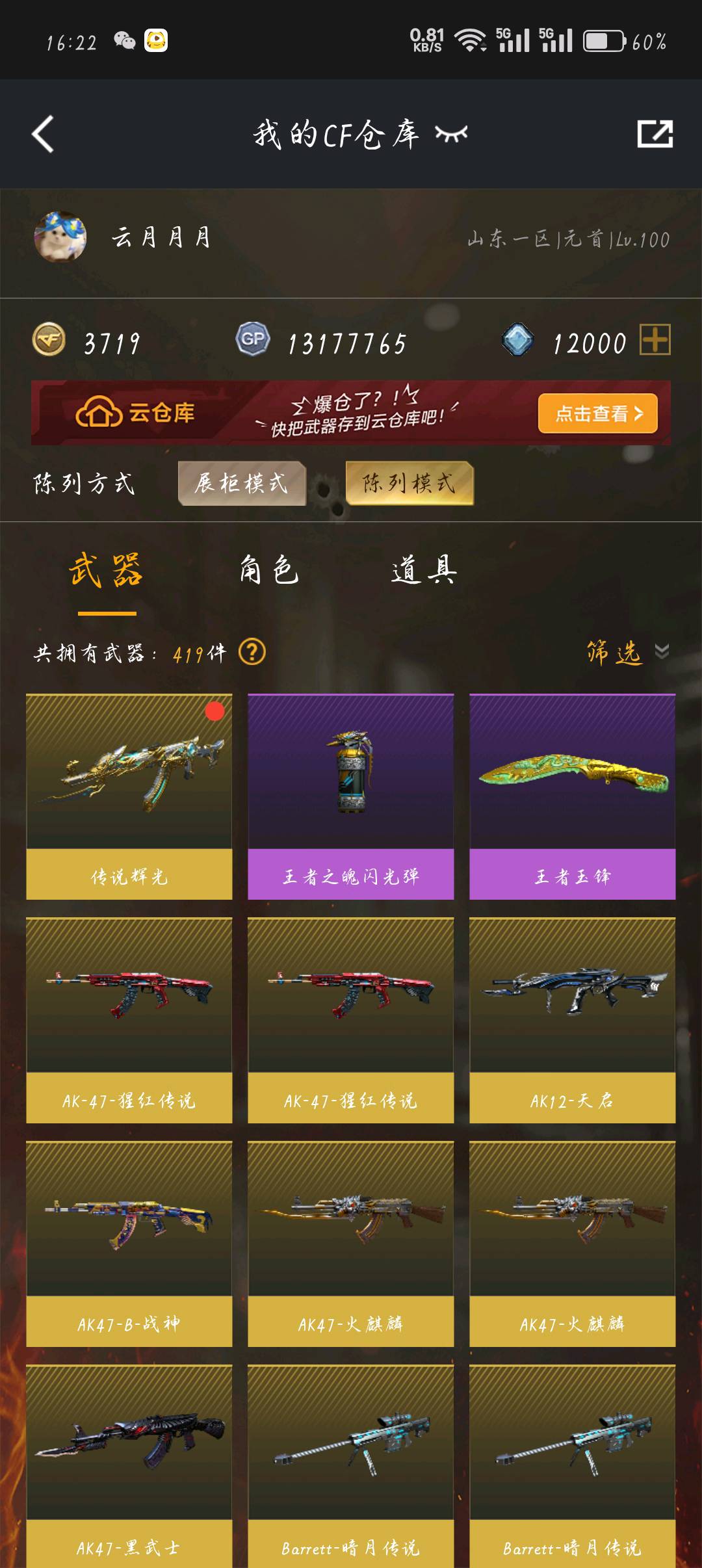Expand the 筛选 filter

click(626, 652)
